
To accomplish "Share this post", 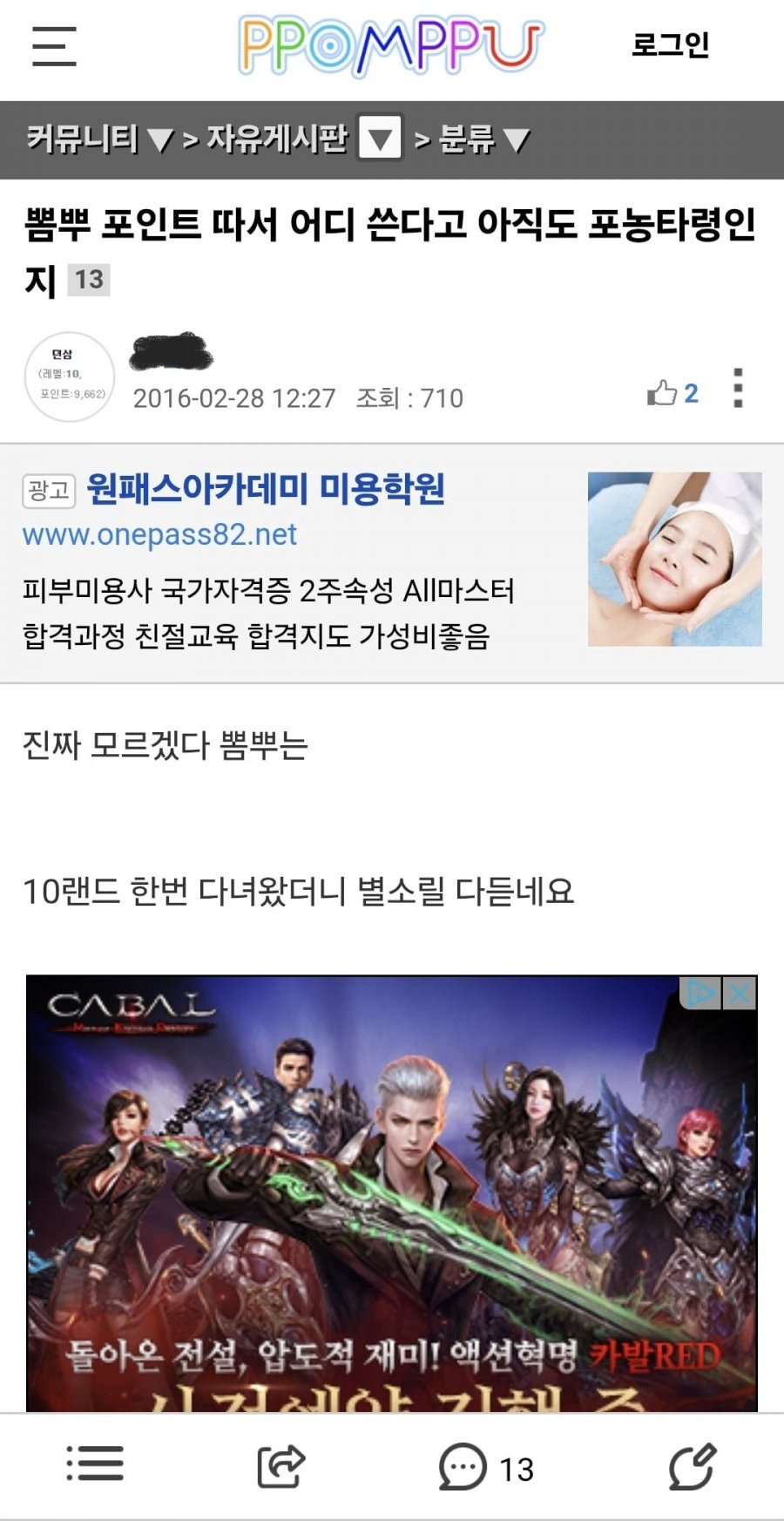I will [x=280, y=1466].
